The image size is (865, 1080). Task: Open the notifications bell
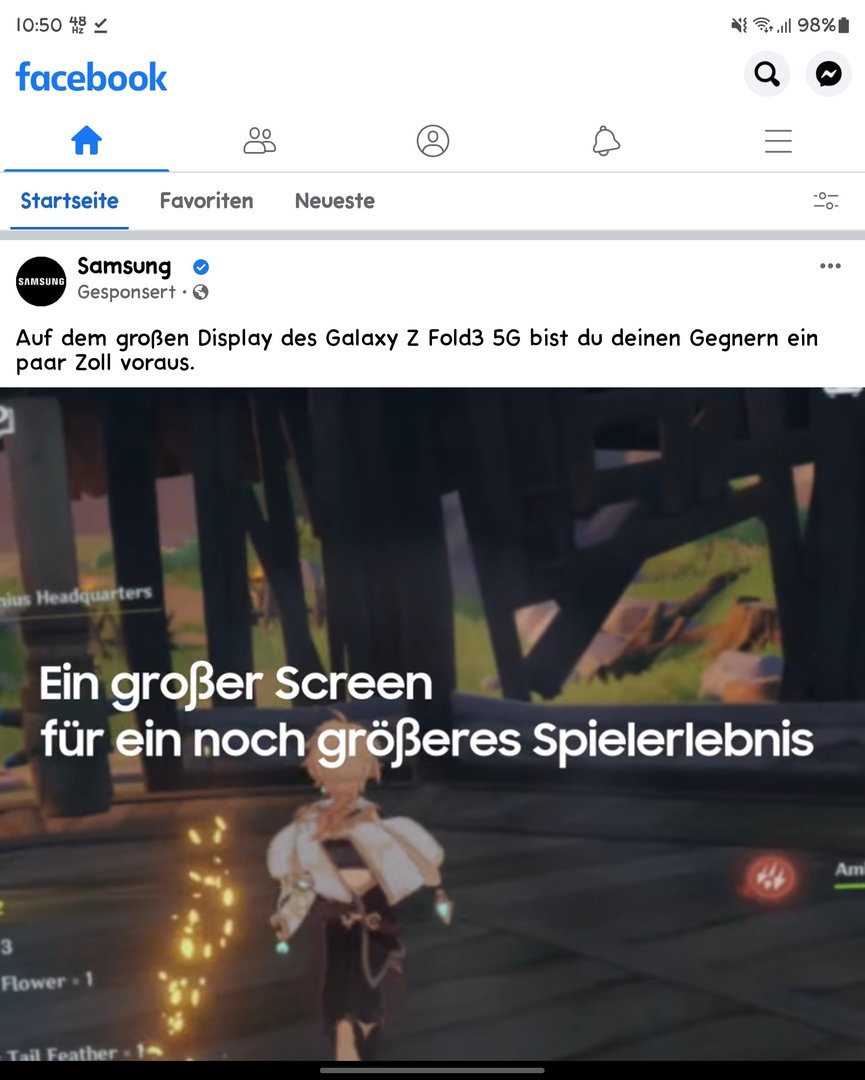point(606,141)
